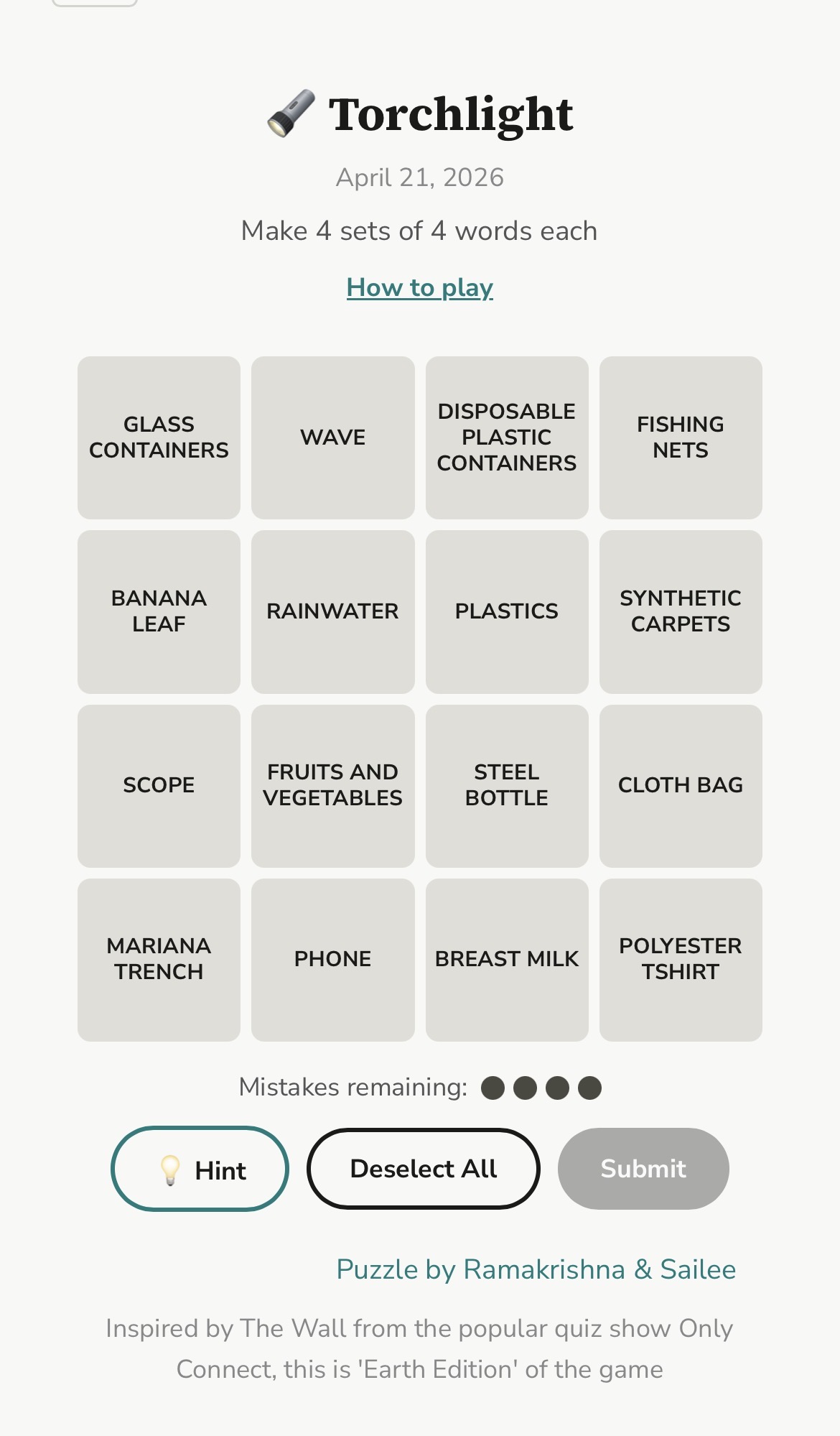The image size is (840, 1436).
Task: Select the POLYESTER TSHIRT tile
Action: point(680,959)
